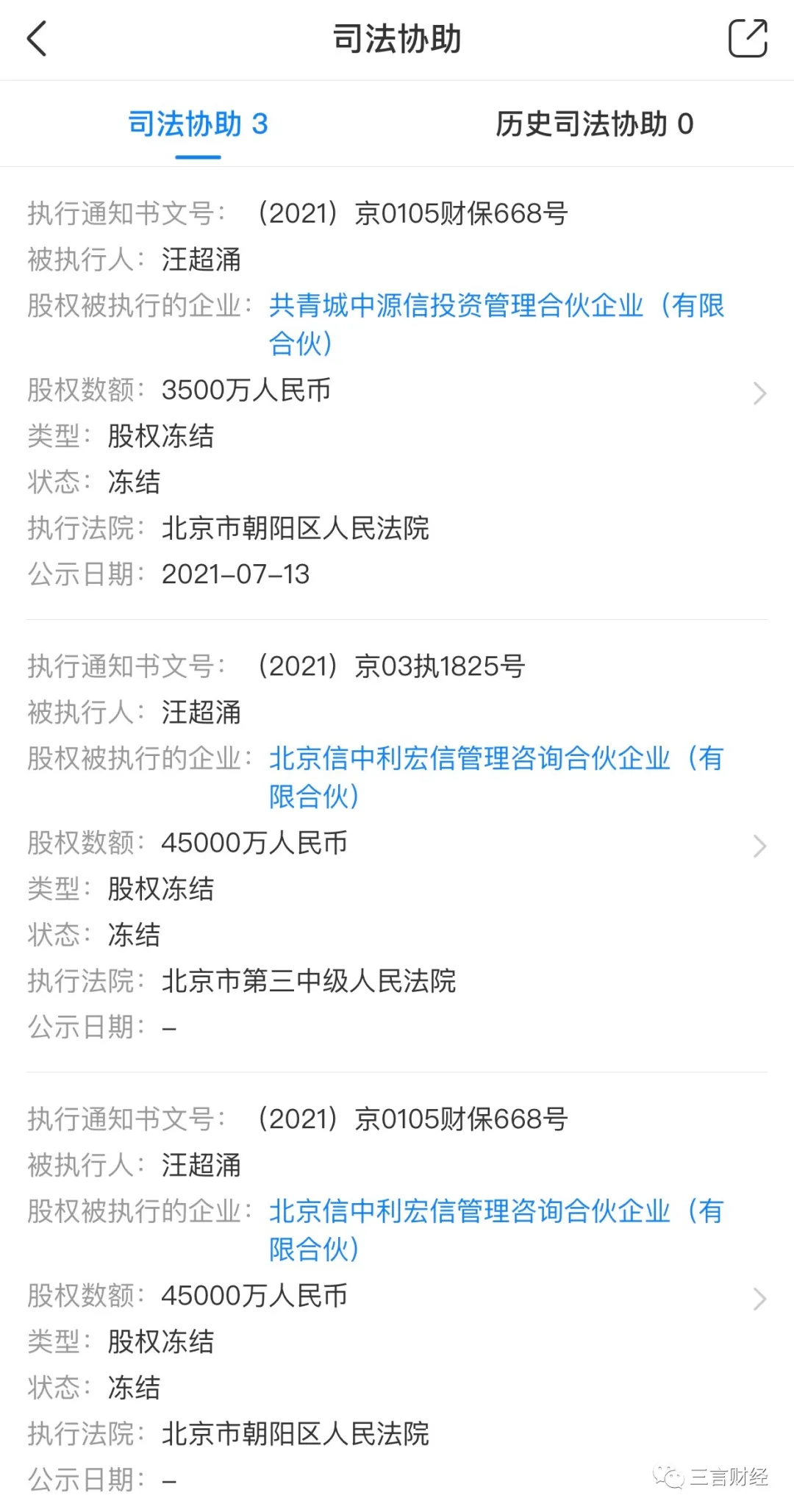This screenshot has height=1512, width=794.
Task: Tap the share icon in the header
Action: pyautogui.click(x=747, y=38)
